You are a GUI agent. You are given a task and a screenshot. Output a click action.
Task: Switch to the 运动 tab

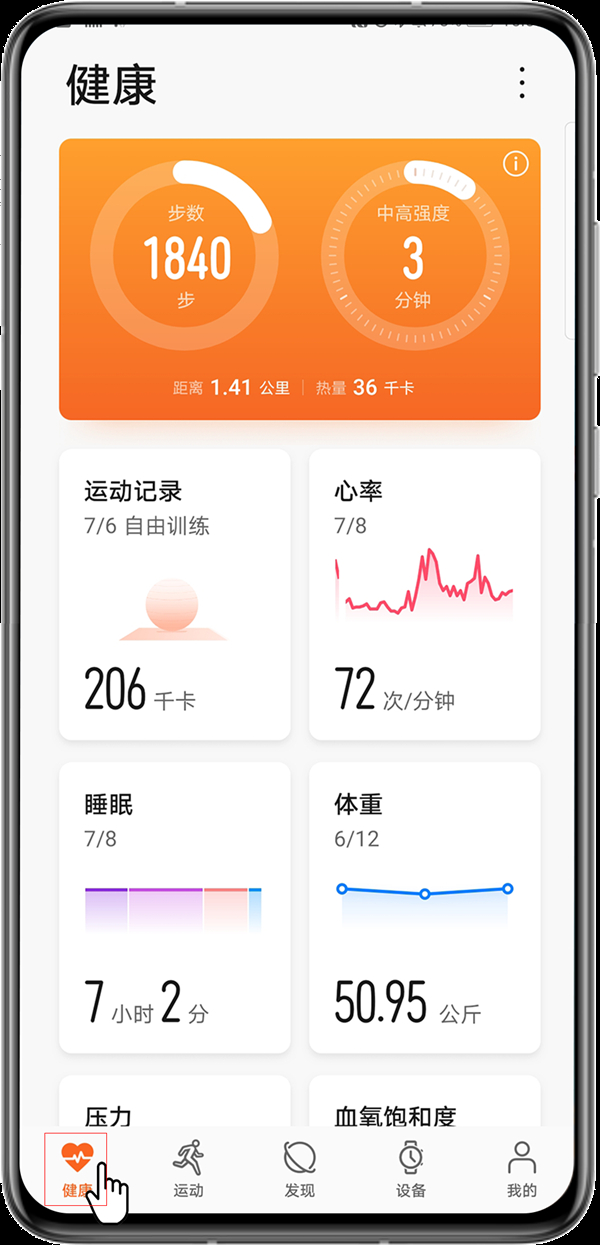[188, 1168]
